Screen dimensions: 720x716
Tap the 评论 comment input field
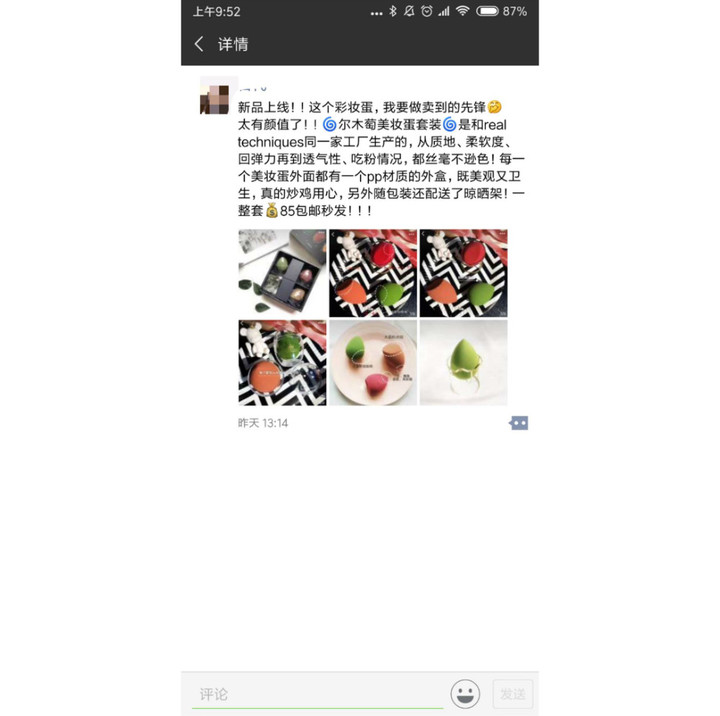[x=316, y=694]
